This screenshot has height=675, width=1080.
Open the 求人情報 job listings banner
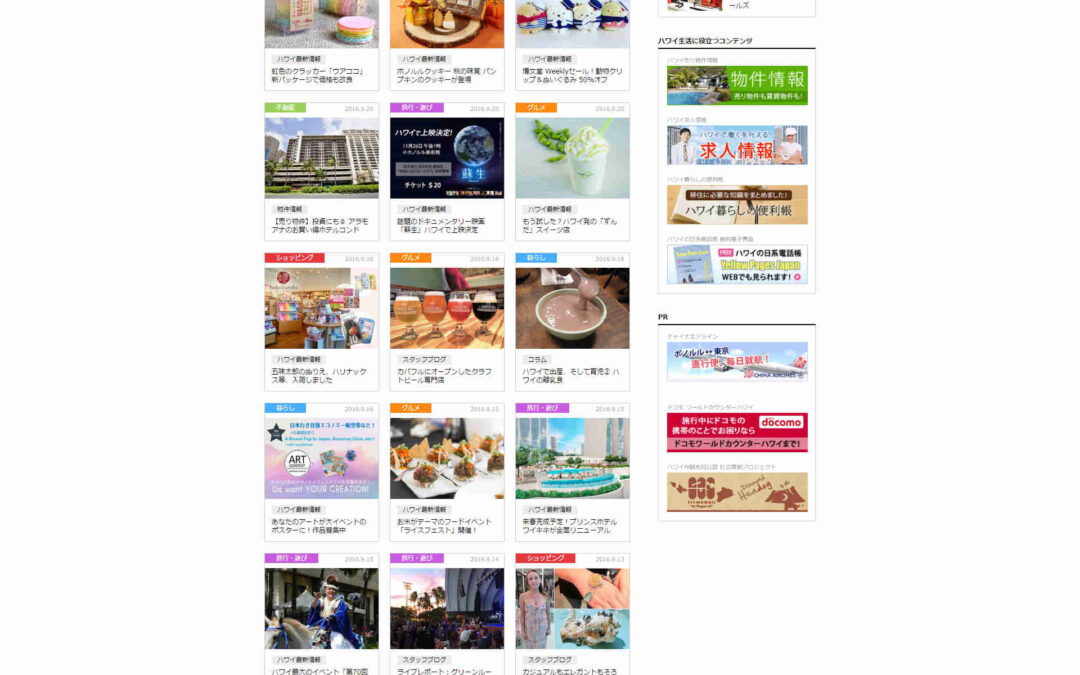click(x=737, y=145)
